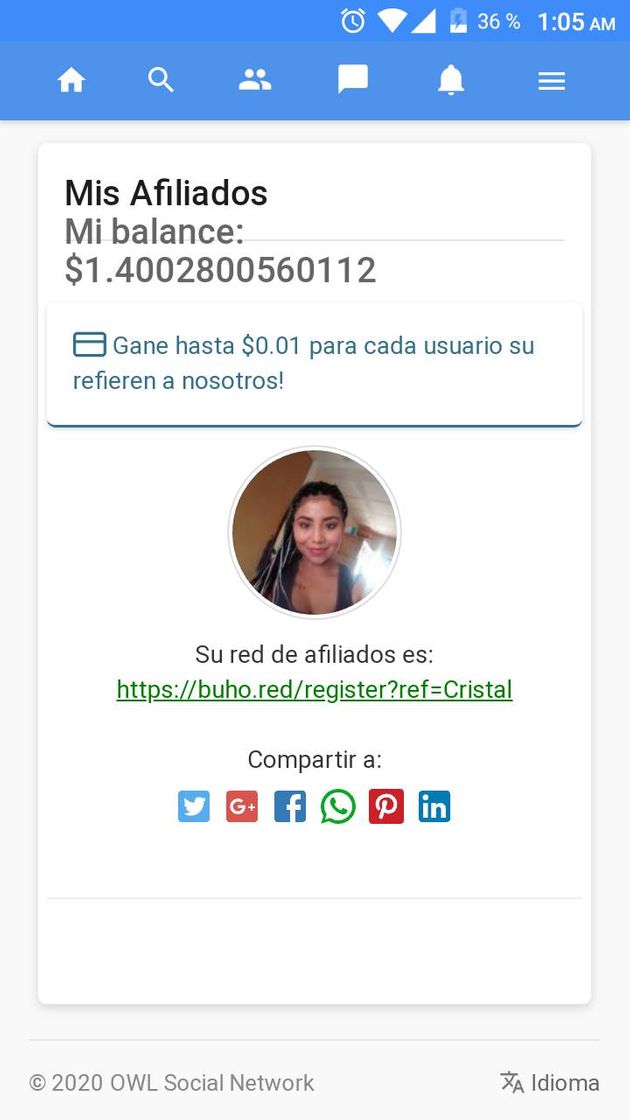Share affiliate link on Google Plus
The width and height of the screenshot is (630, 1120).
[x=242, y=806]
